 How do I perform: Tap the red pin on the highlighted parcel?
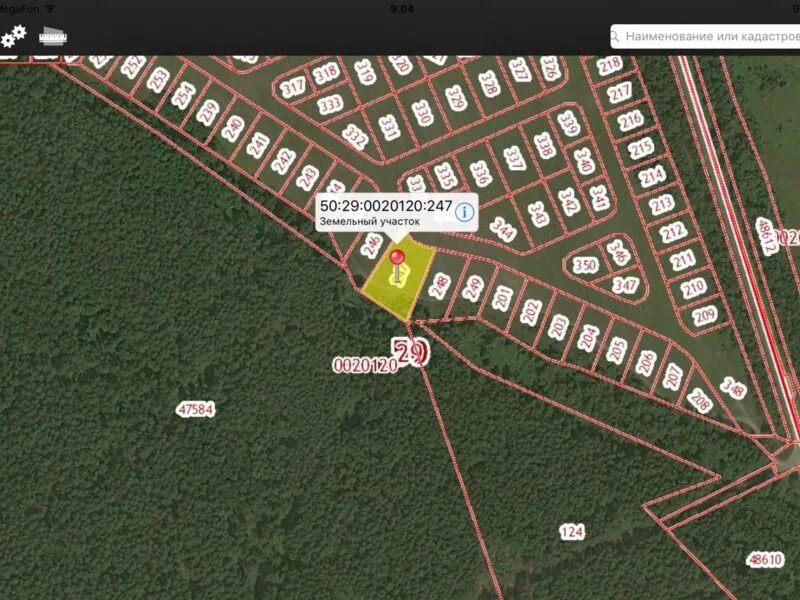(x=397, y=260)
